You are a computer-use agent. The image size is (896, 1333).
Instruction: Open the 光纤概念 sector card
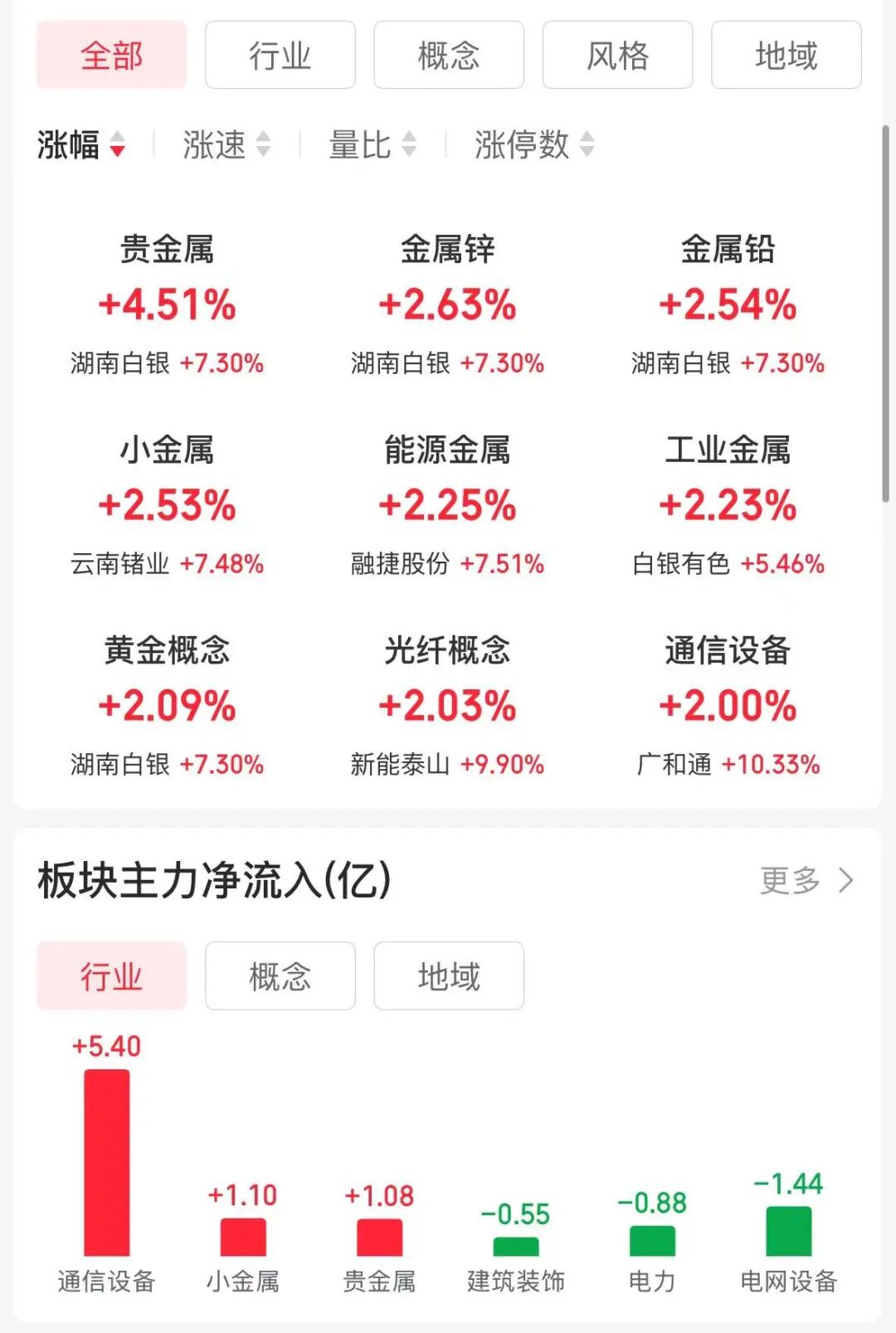pos(447,706)
